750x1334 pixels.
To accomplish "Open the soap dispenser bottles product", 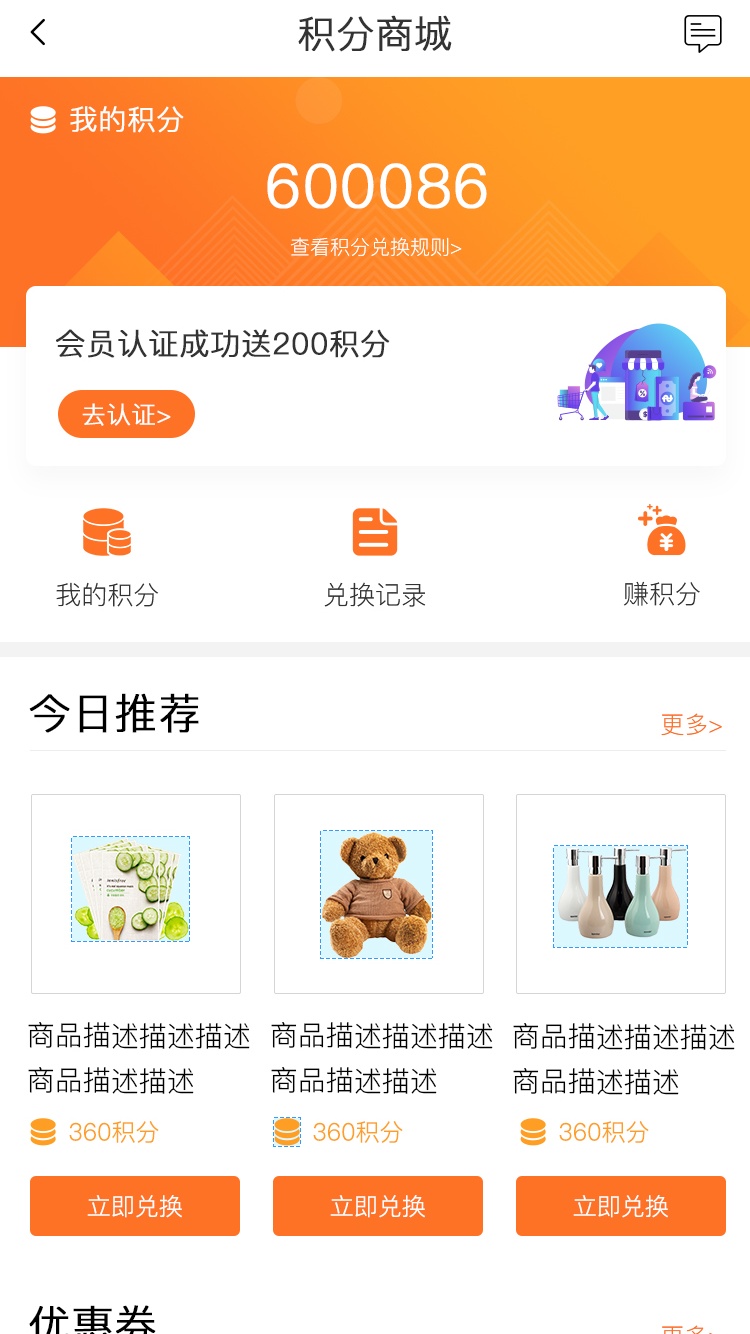I will click(x=620, y=895).
